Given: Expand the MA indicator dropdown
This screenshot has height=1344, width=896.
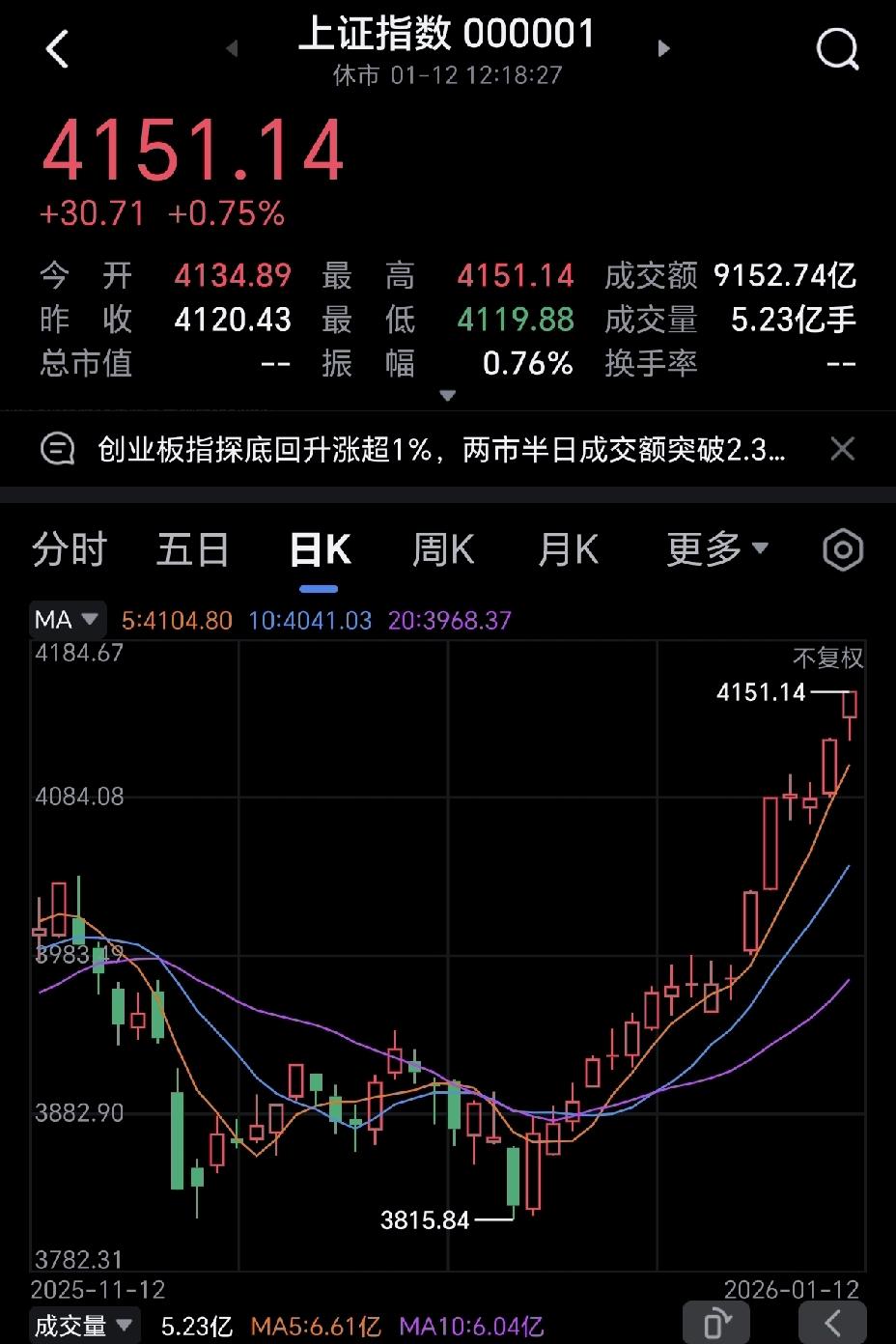Looking at the screenshot, I should (x=67, y=620).
